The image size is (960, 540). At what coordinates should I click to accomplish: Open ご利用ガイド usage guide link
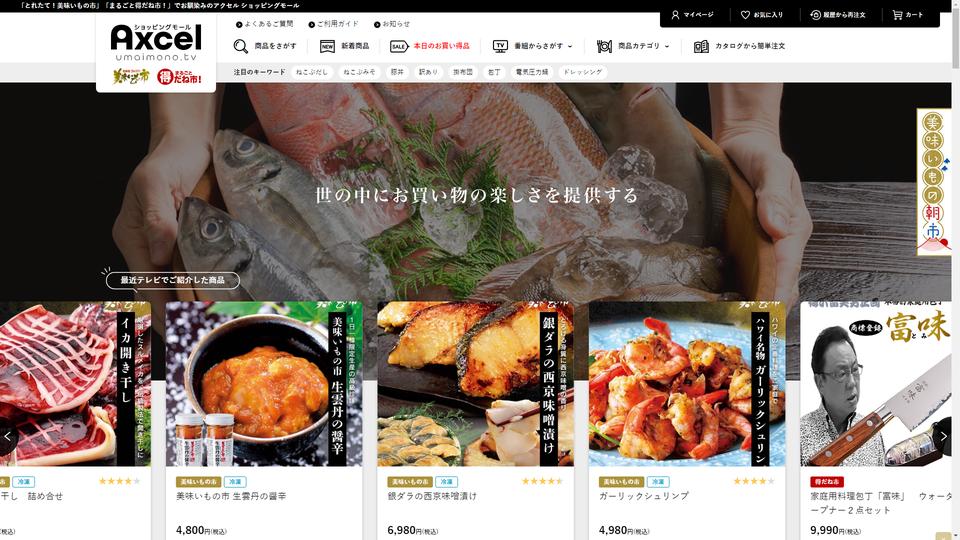pyautogui.click(x=334, y=24)
